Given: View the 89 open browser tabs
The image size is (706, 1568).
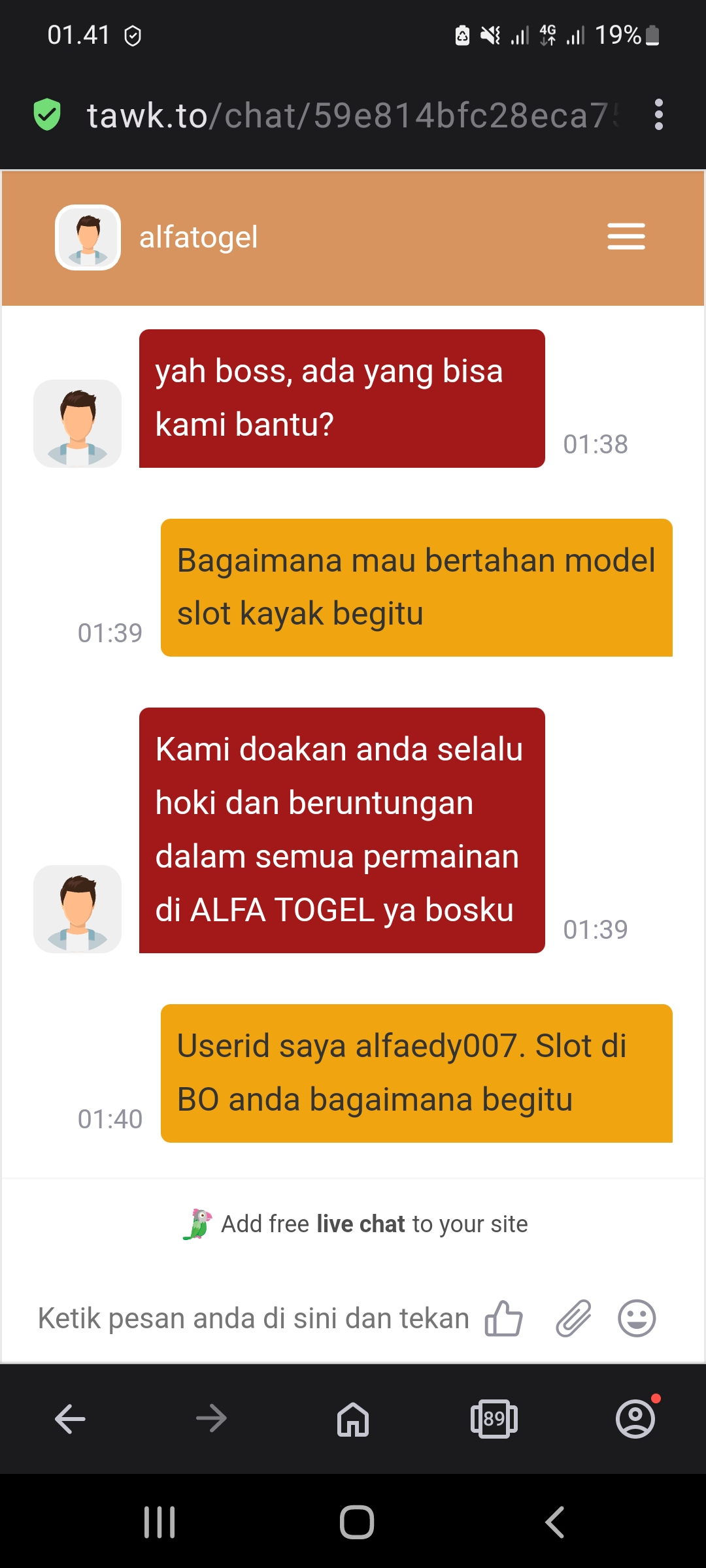Looking at the screenshot, I should [494, 1419].
